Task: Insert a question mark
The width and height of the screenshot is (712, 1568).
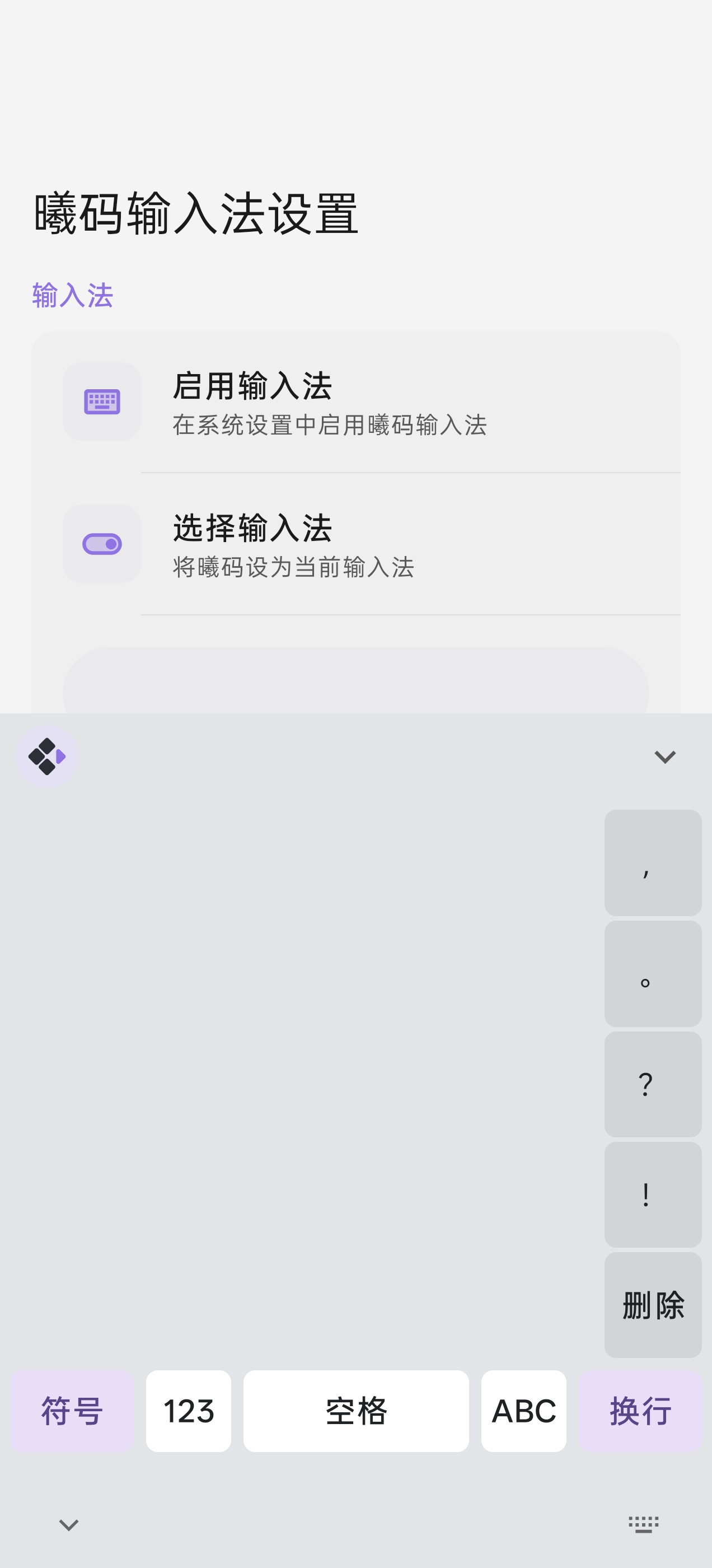Action: [x=653, y=1084]
